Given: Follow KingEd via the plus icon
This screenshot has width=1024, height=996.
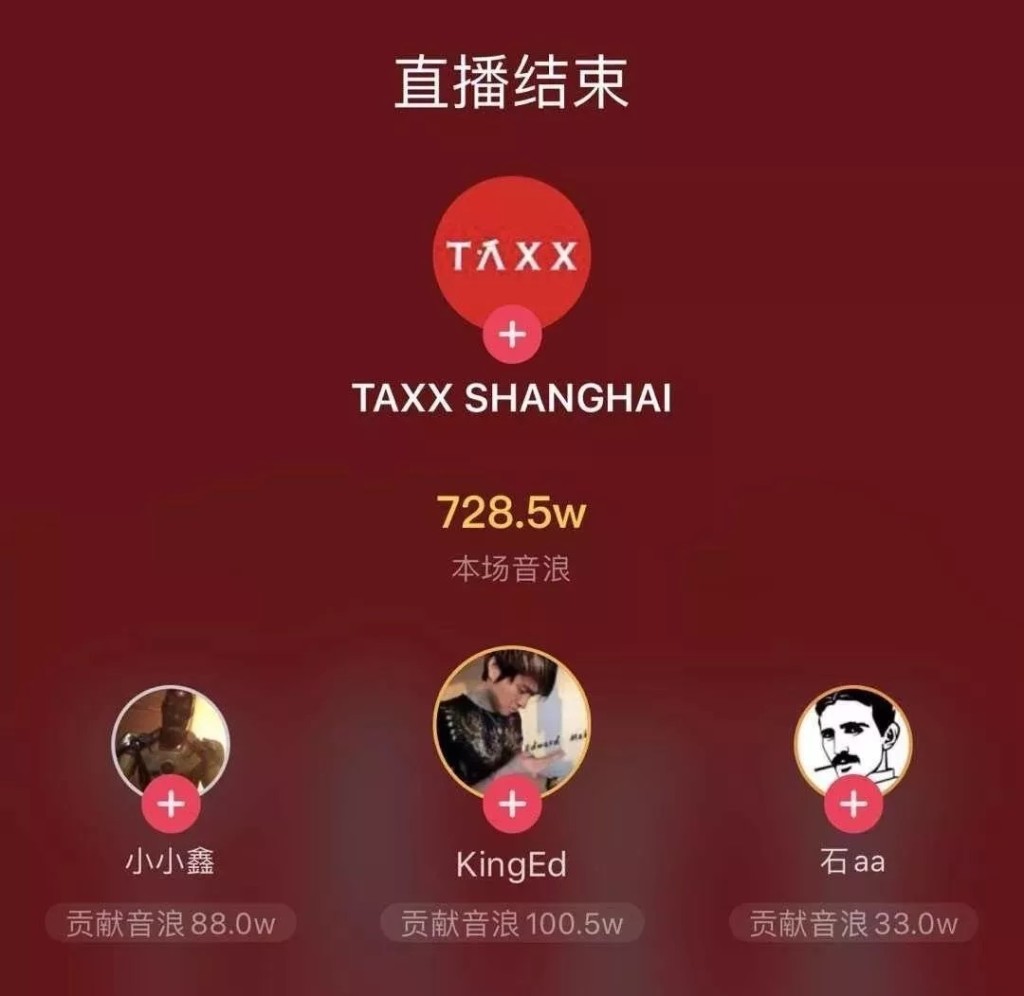Looking at the screenshot, I should pyautogui.click(x=512, y=803).
